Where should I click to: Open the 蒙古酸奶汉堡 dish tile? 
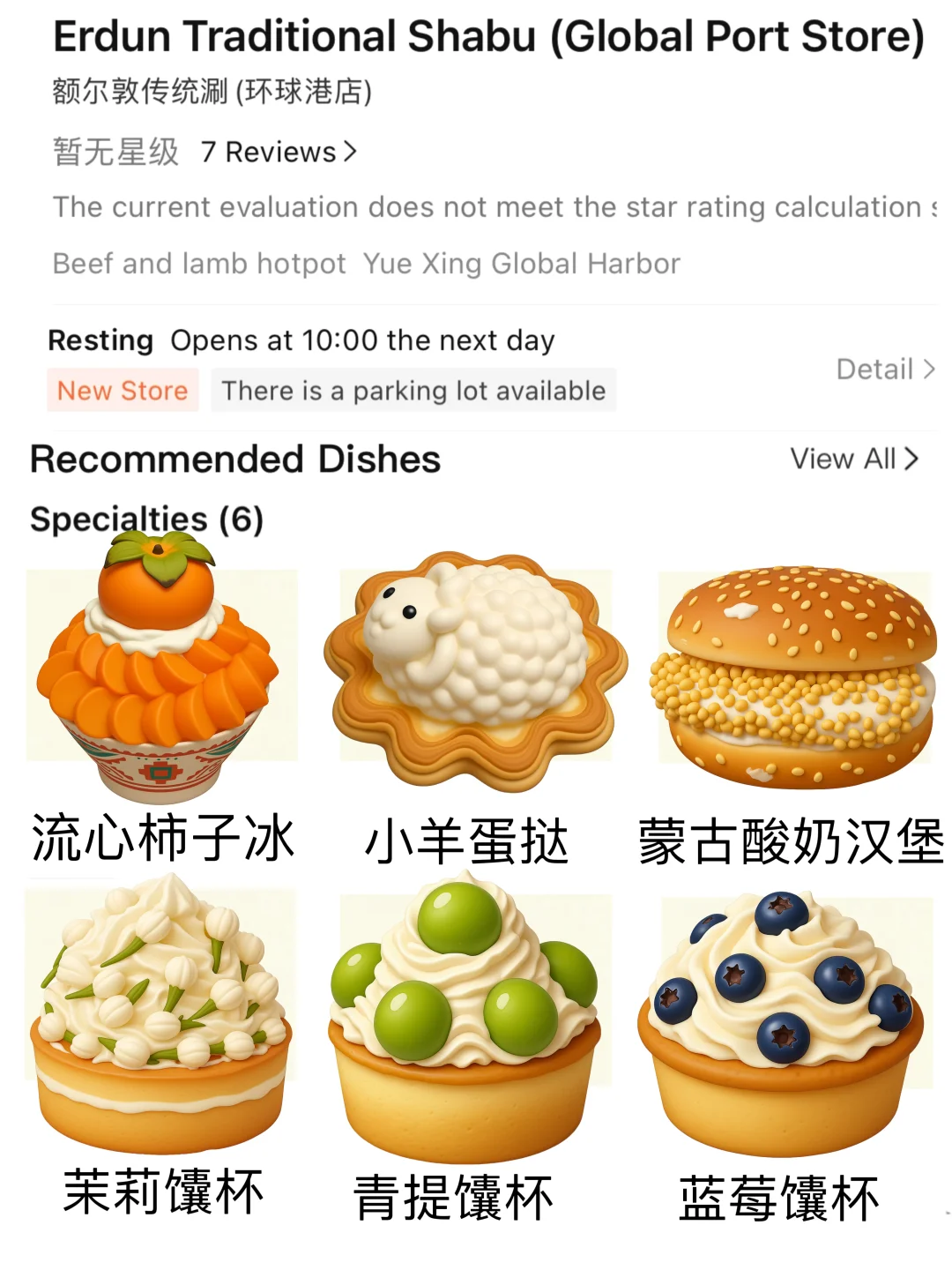pyautogui.click(x=793, y=675)
